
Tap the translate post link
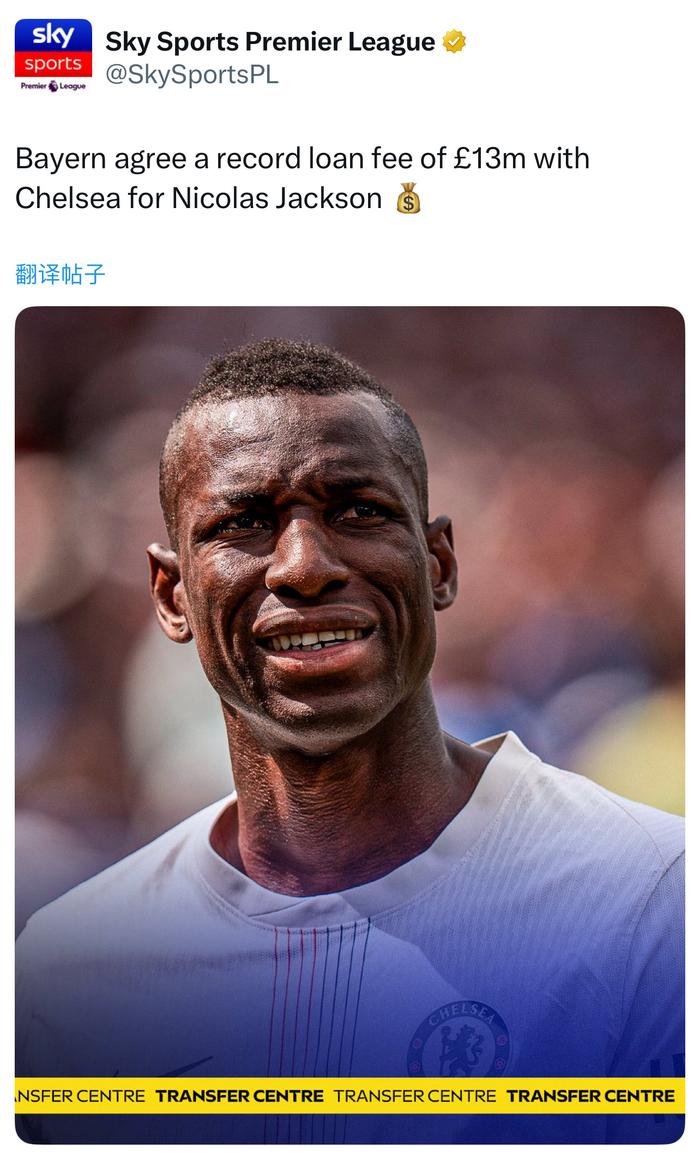click(x=60, y=274)
